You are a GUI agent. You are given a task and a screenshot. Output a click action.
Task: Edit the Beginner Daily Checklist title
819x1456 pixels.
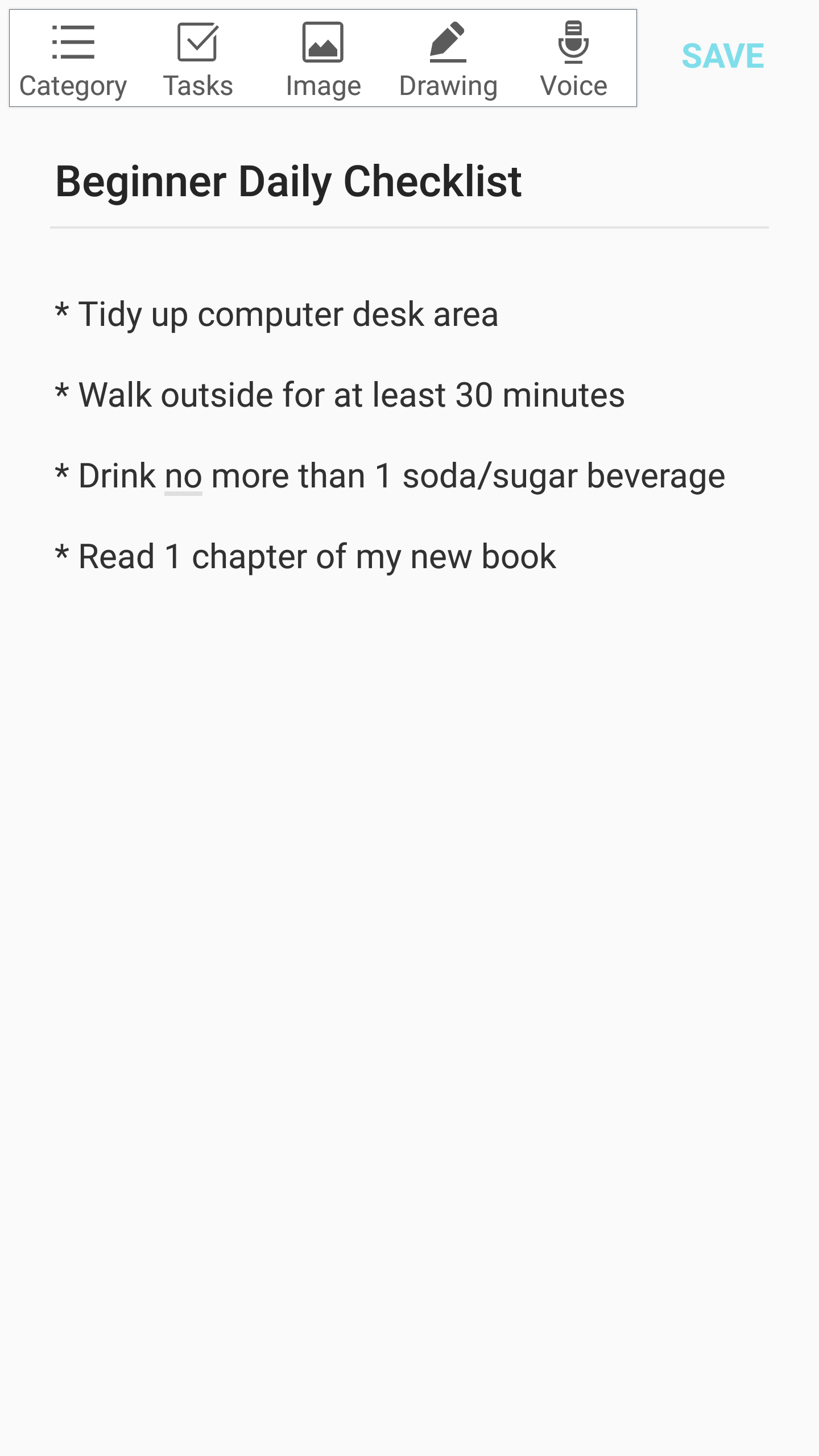point(288,182)
